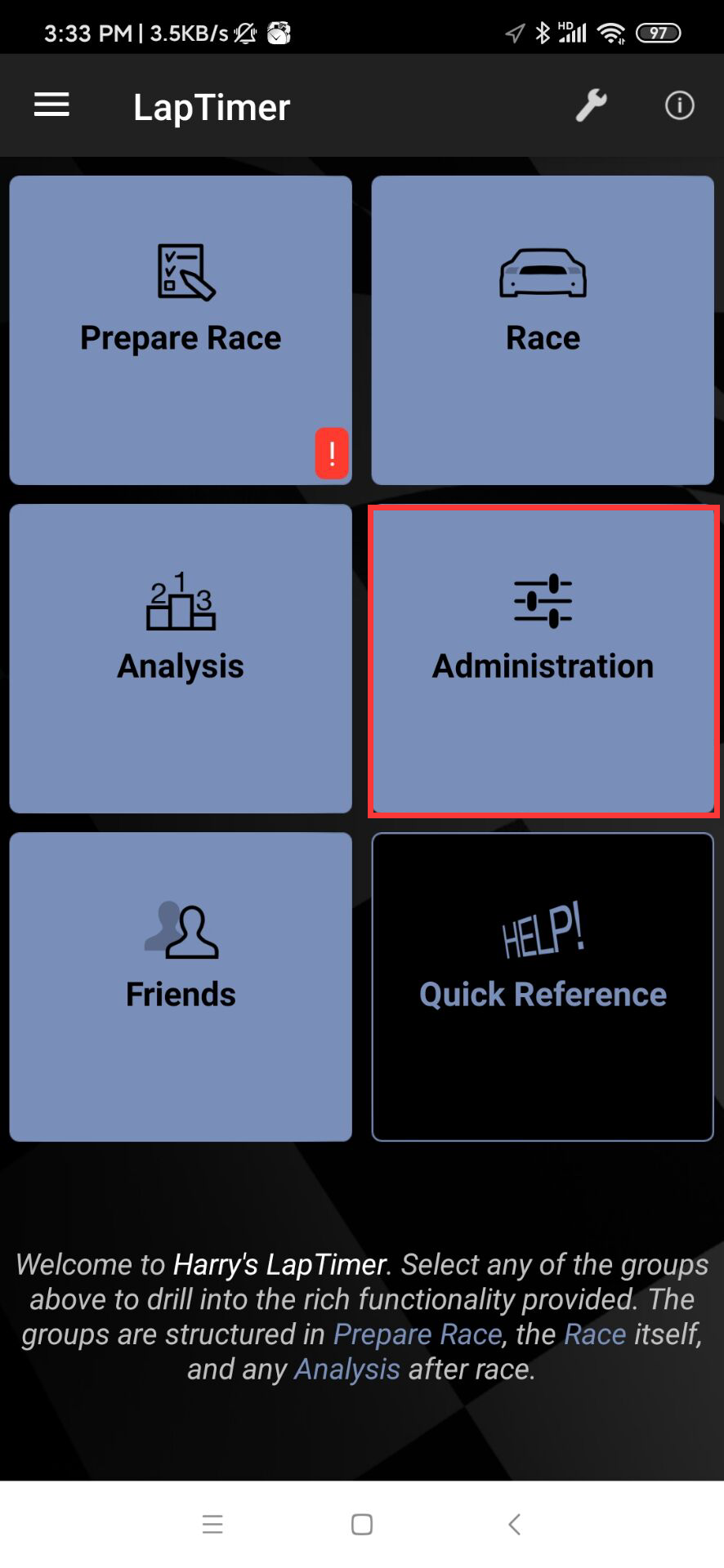Open the Race tile
Viewport: 724px width, 1568px height.
543,330
